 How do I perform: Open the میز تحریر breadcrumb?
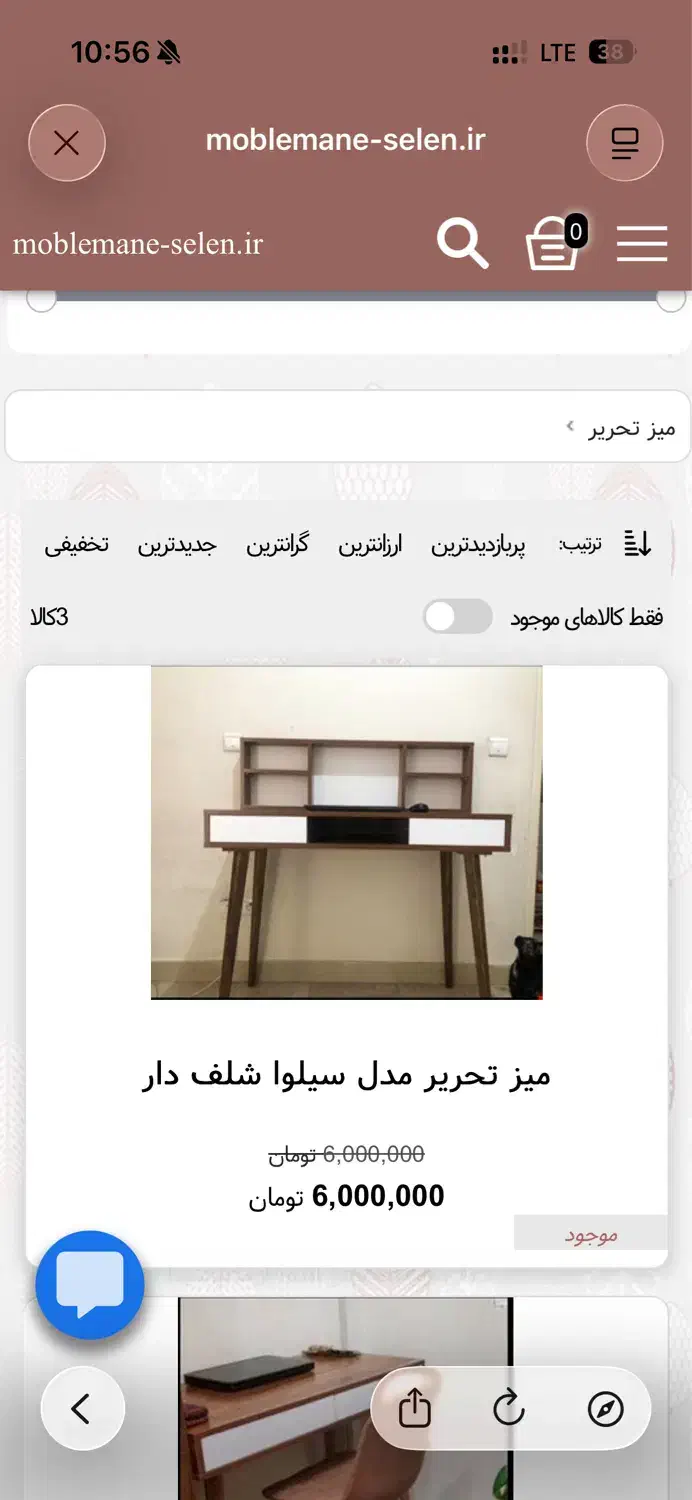(x=631, y=428)
